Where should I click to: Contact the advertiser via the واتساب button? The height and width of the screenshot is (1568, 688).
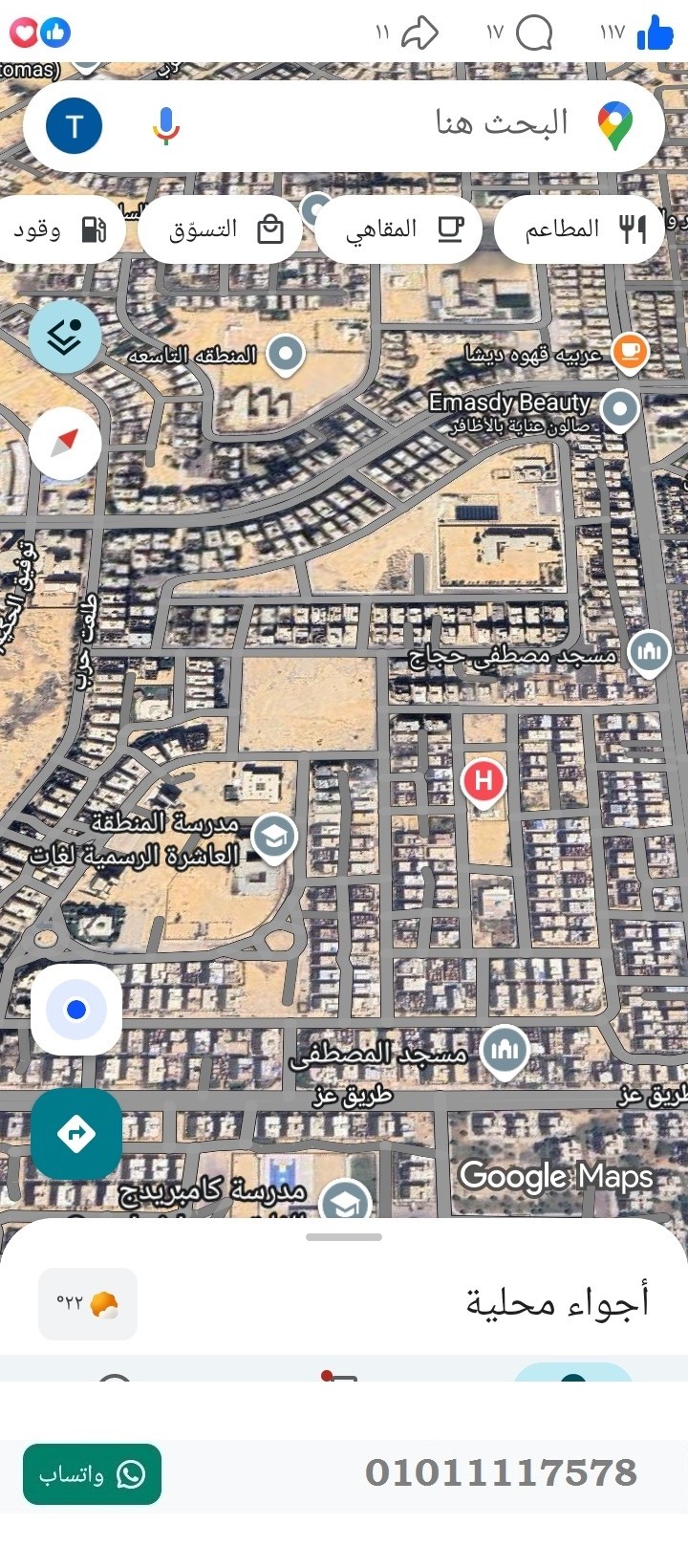92,1473
